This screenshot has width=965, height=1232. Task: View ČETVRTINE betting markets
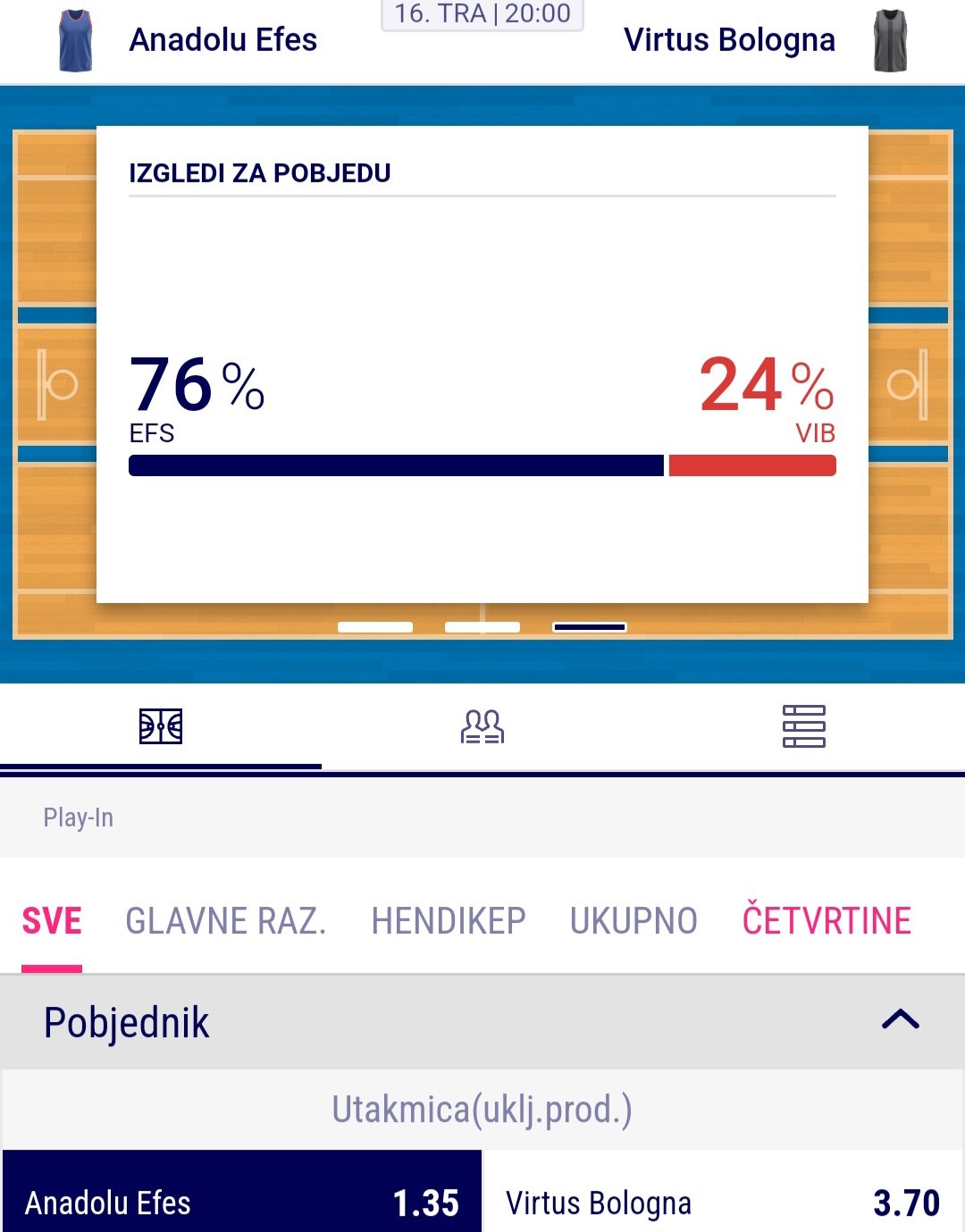tap(827, 921)
